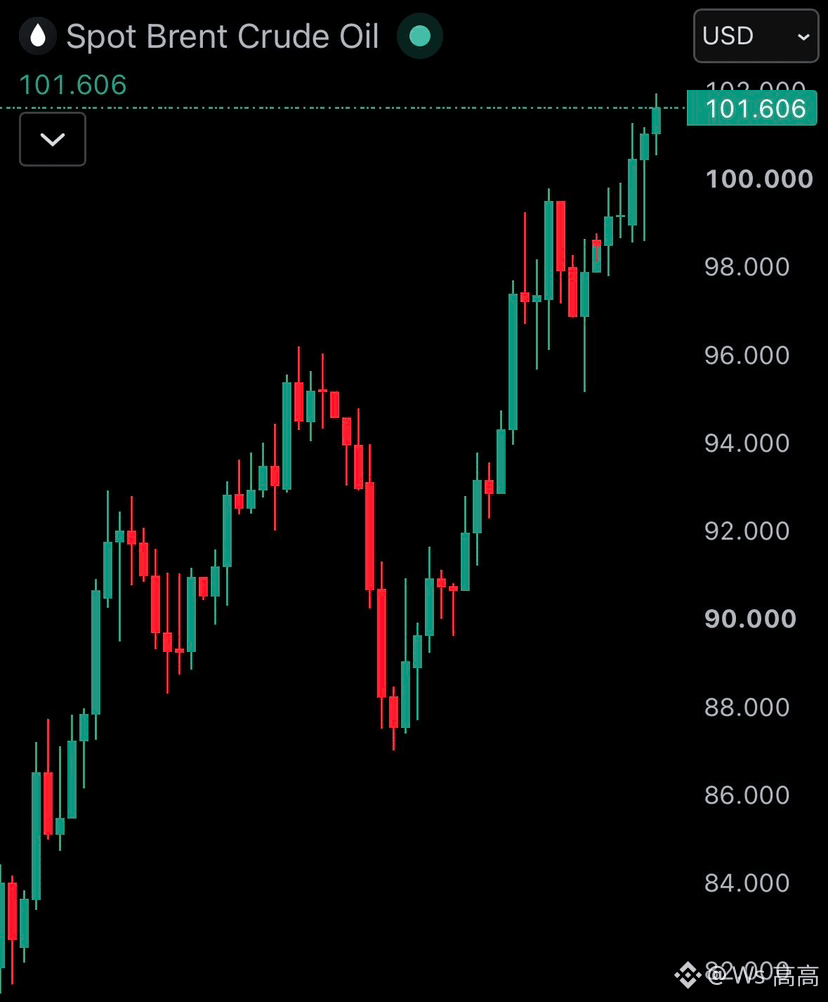828x1002 pixels.
Task: Expand the indicator legend chevron
Action: click(x=52, y=139)
